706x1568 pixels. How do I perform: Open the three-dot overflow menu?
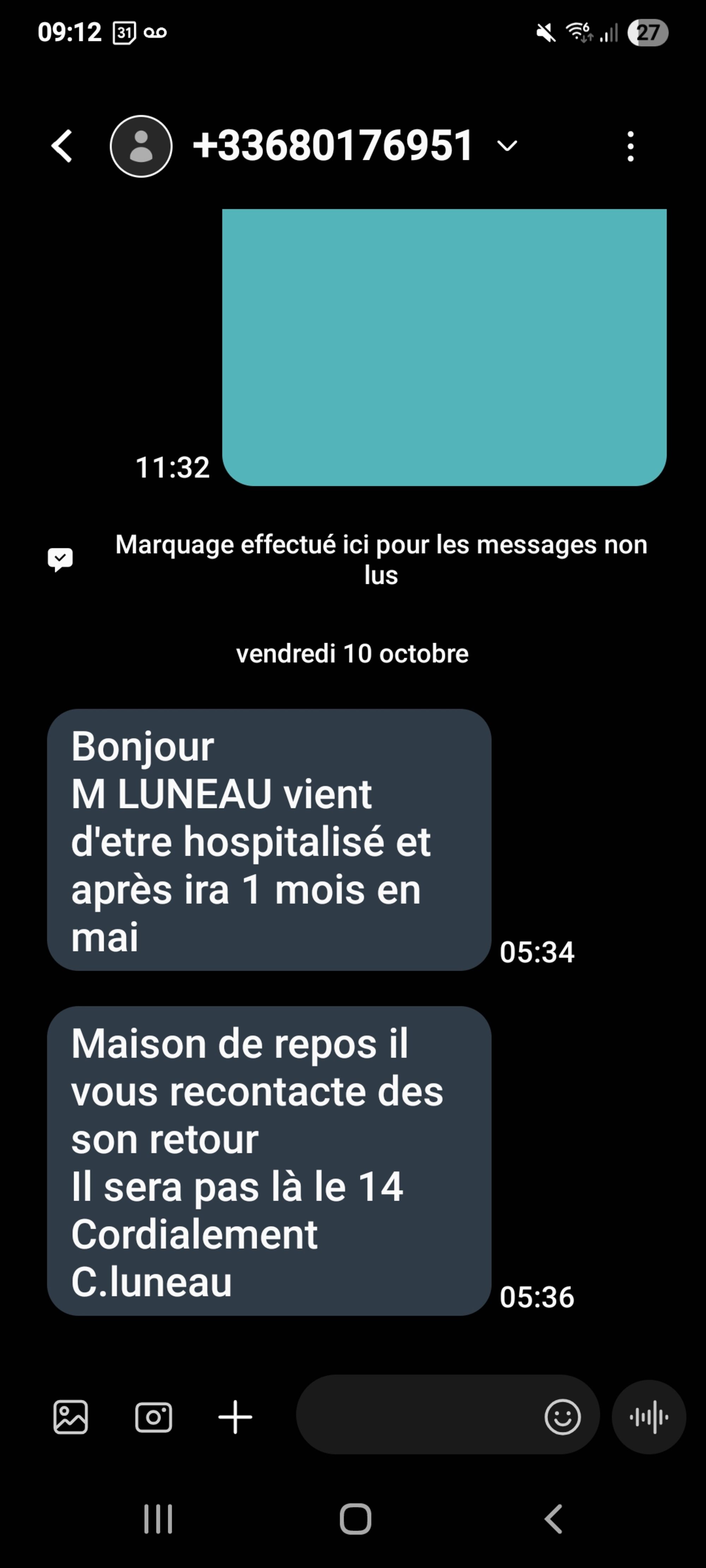tap(630, 146)
